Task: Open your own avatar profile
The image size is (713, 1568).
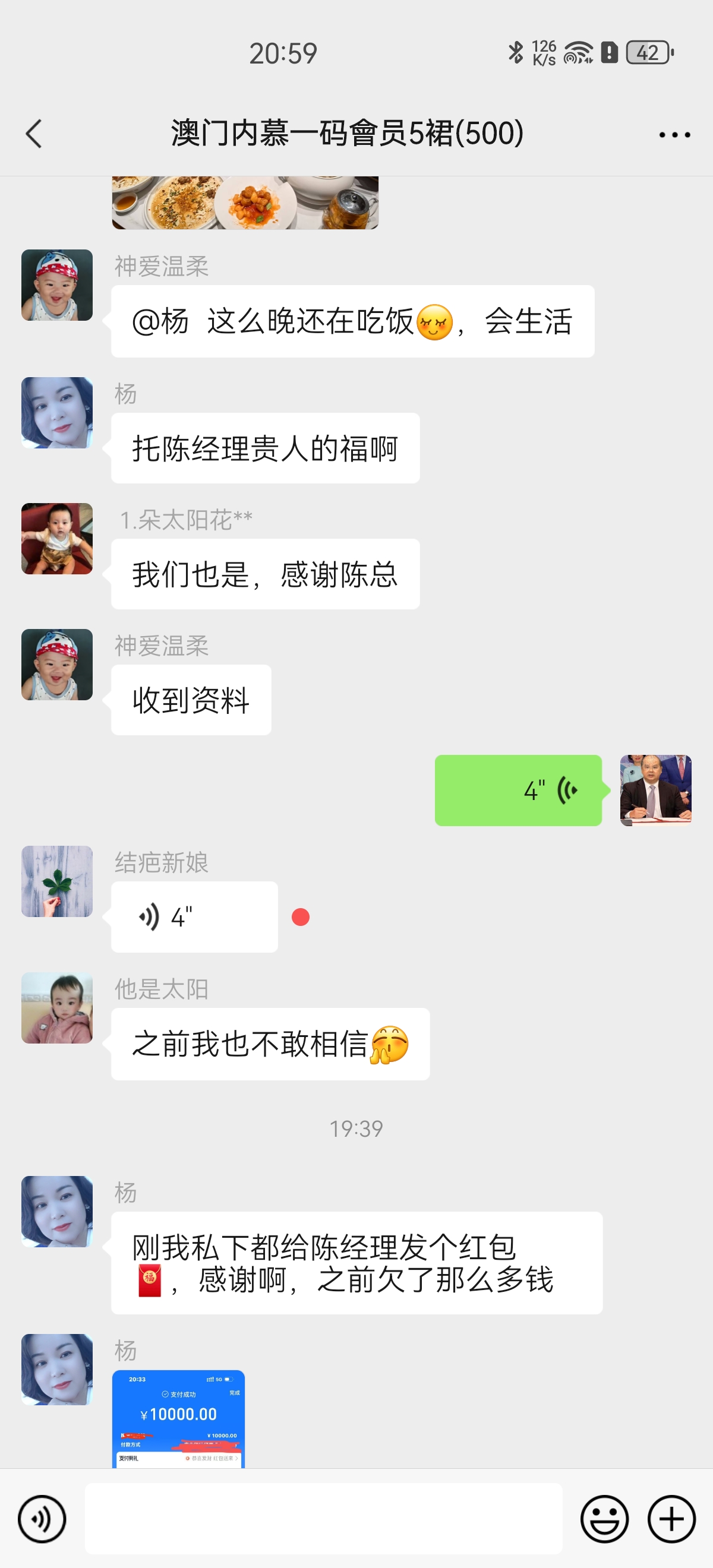Action: (x=655, y=790)
